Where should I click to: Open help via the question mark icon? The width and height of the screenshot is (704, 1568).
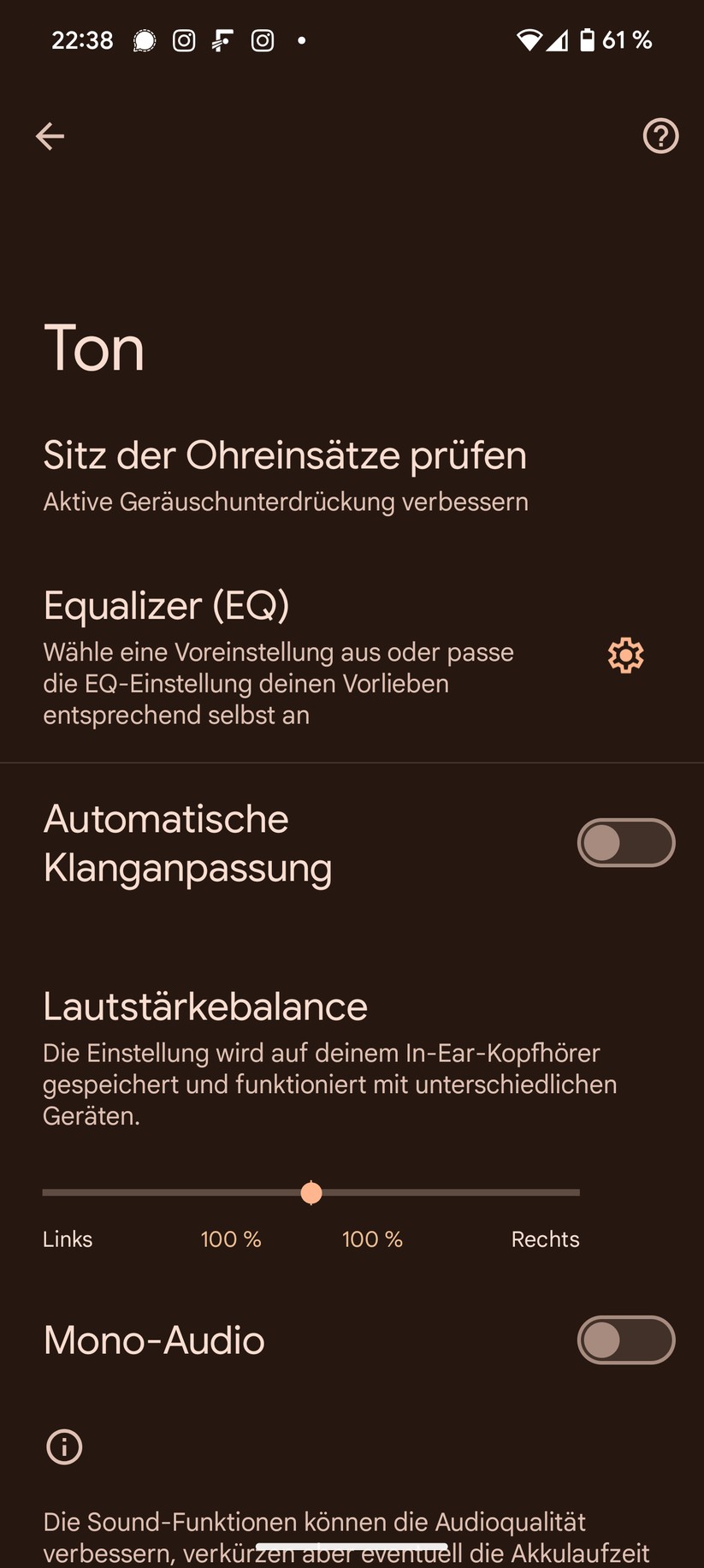pos(660,135)
